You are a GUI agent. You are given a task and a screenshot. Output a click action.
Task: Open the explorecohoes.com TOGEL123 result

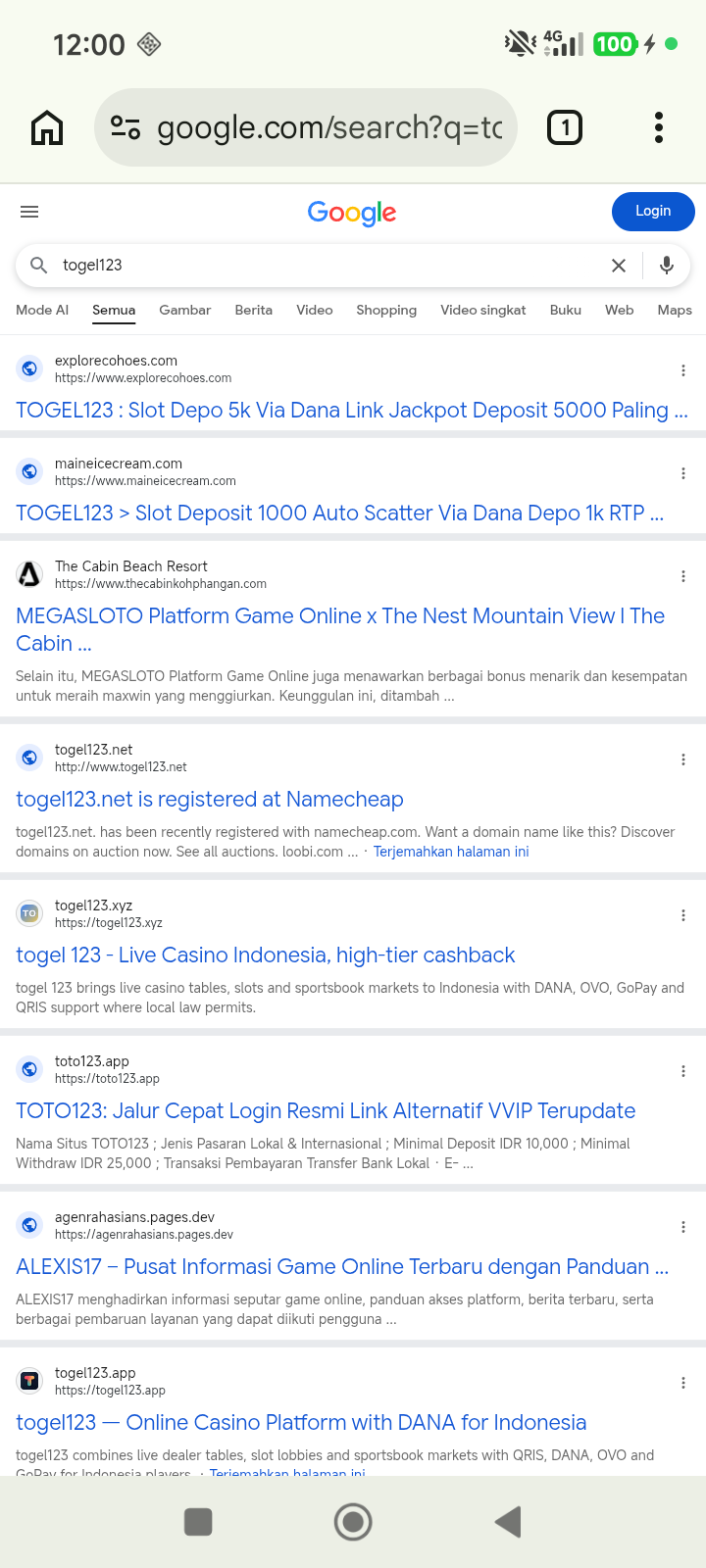coord(352,411)
